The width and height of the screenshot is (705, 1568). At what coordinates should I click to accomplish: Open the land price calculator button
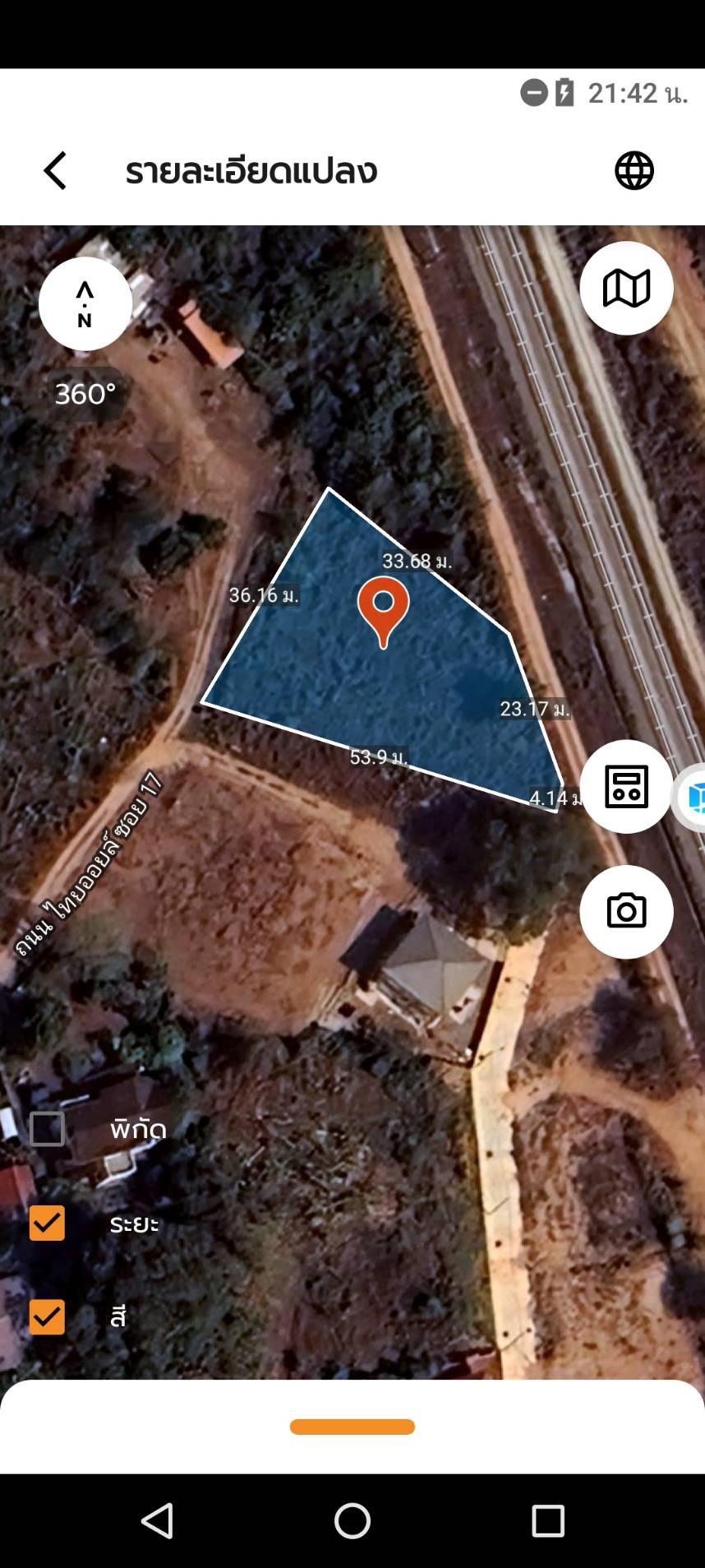pyautogui.click(x=626, y=787)
